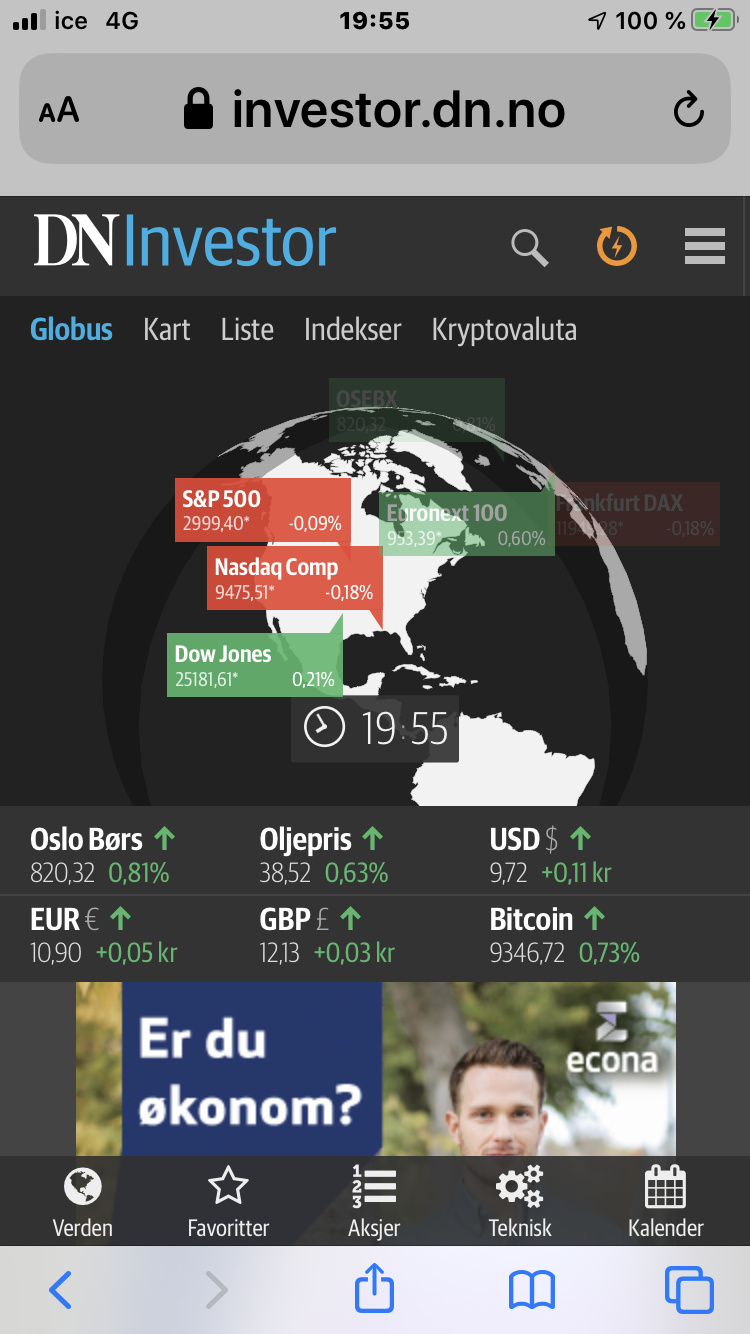Go to the Favoritter section
This screenshot has height=1334, width=750.
coord(228,1201)
